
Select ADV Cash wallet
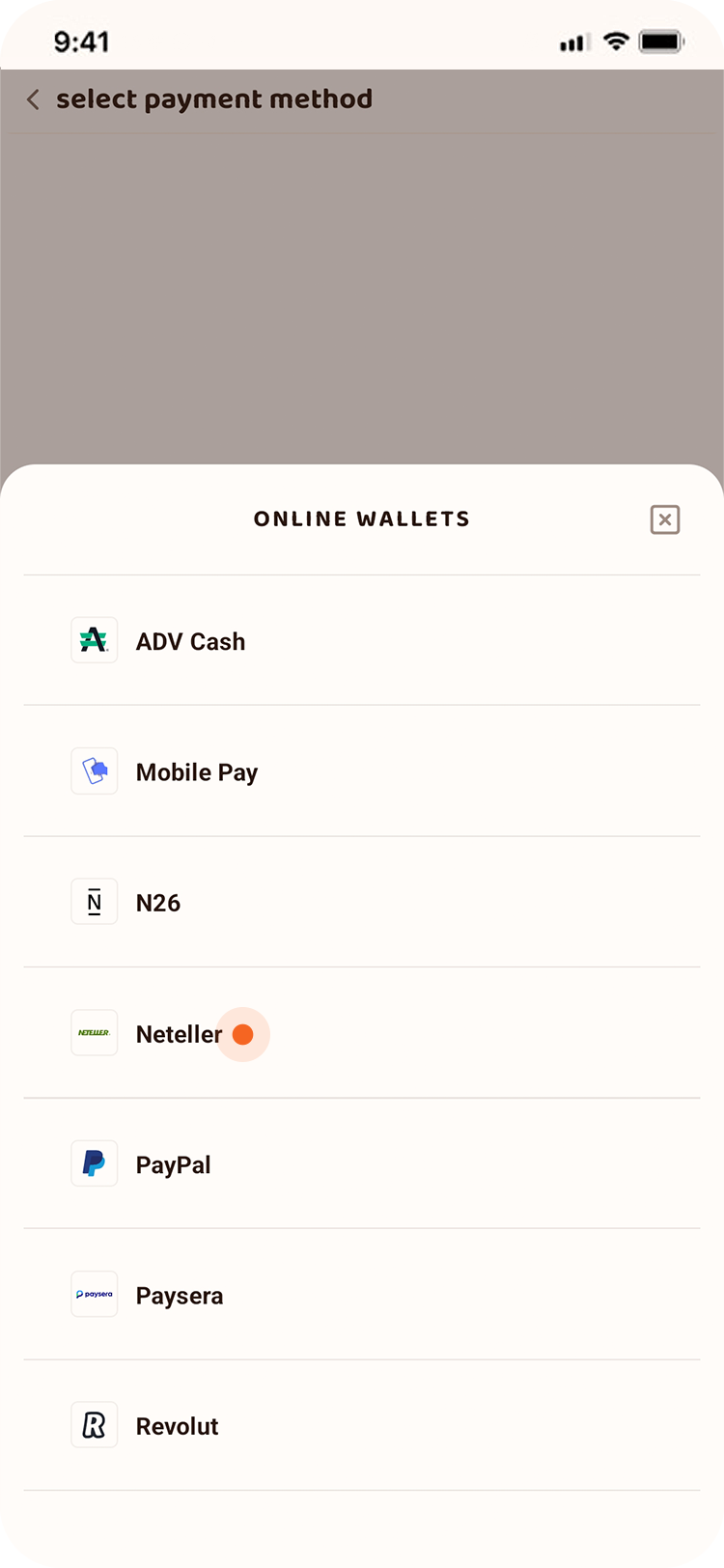pos(362,641)
